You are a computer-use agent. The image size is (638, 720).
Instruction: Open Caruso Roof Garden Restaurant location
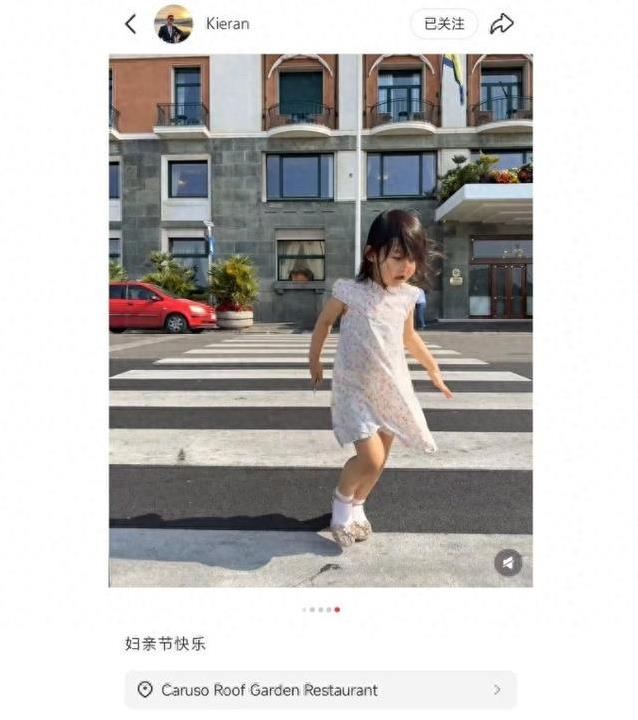click(x=320, y=690)
